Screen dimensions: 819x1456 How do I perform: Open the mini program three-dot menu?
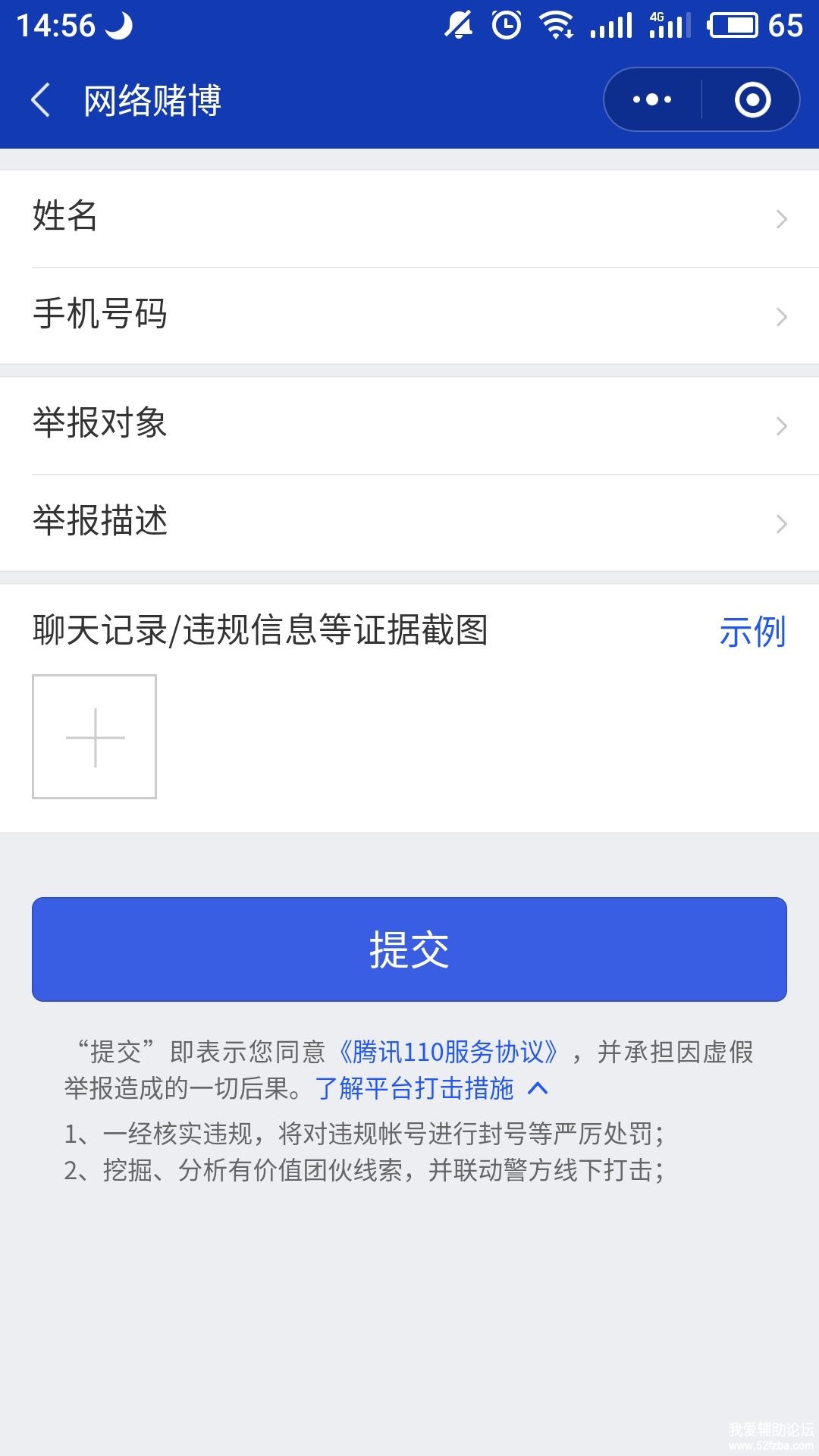click(652, 99)
